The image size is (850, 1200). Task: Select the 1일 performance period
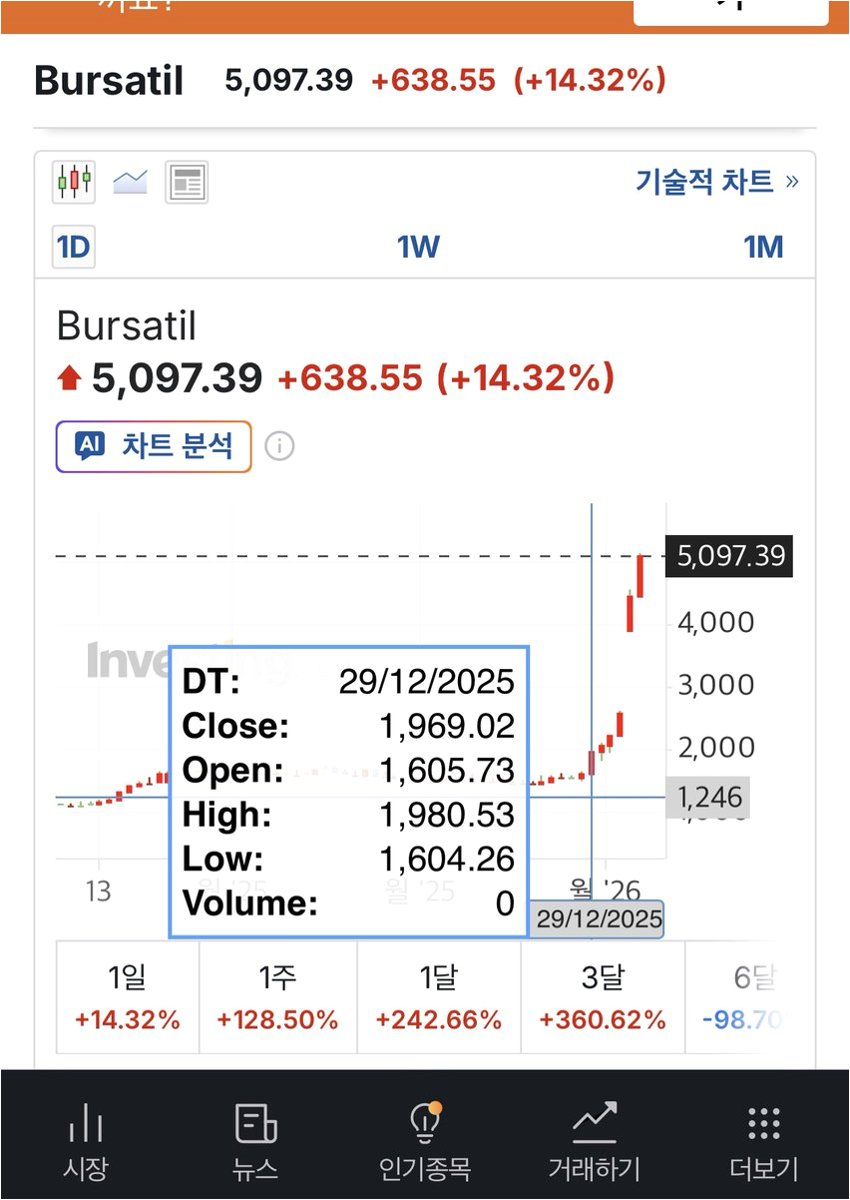point(127,997)
